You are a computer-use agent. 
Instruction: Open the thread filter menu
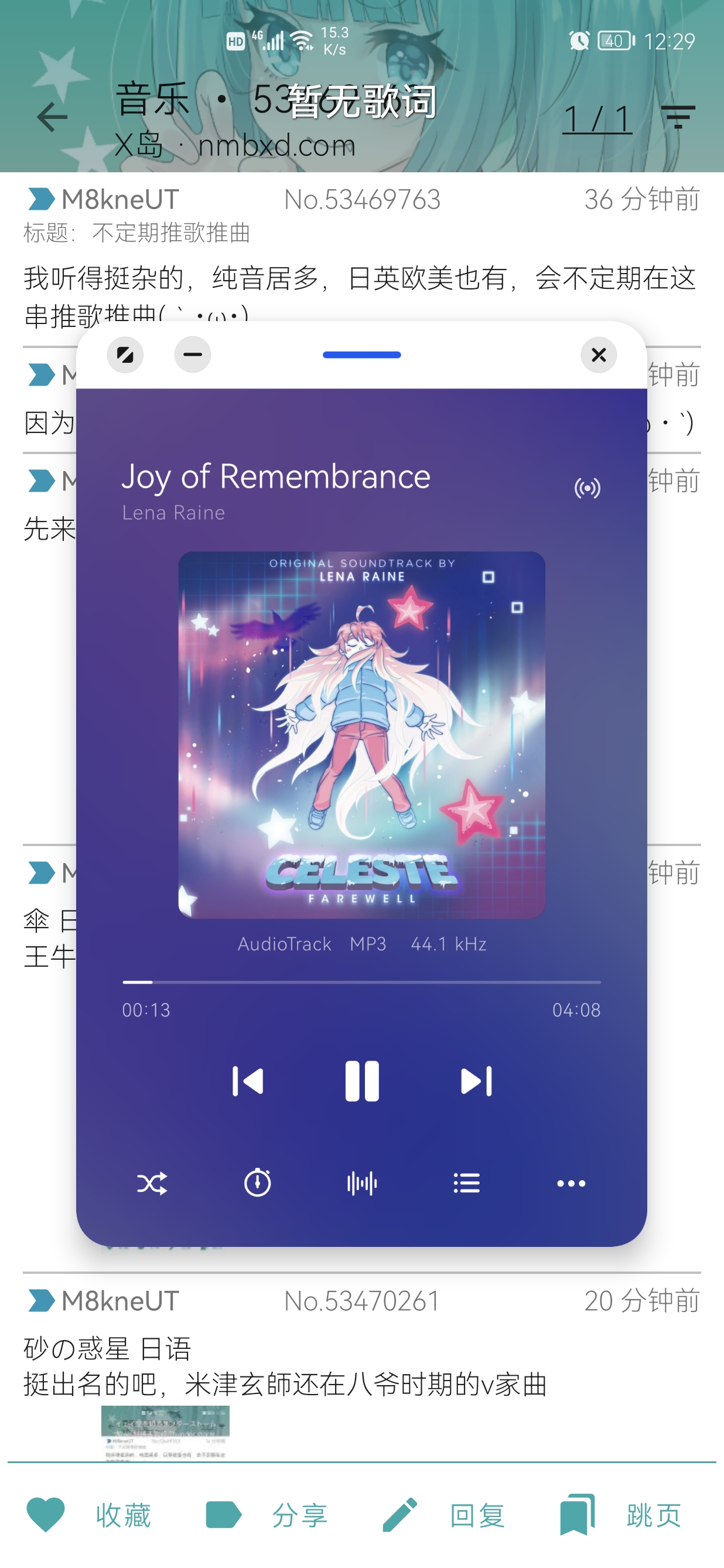tap(678, 117)
